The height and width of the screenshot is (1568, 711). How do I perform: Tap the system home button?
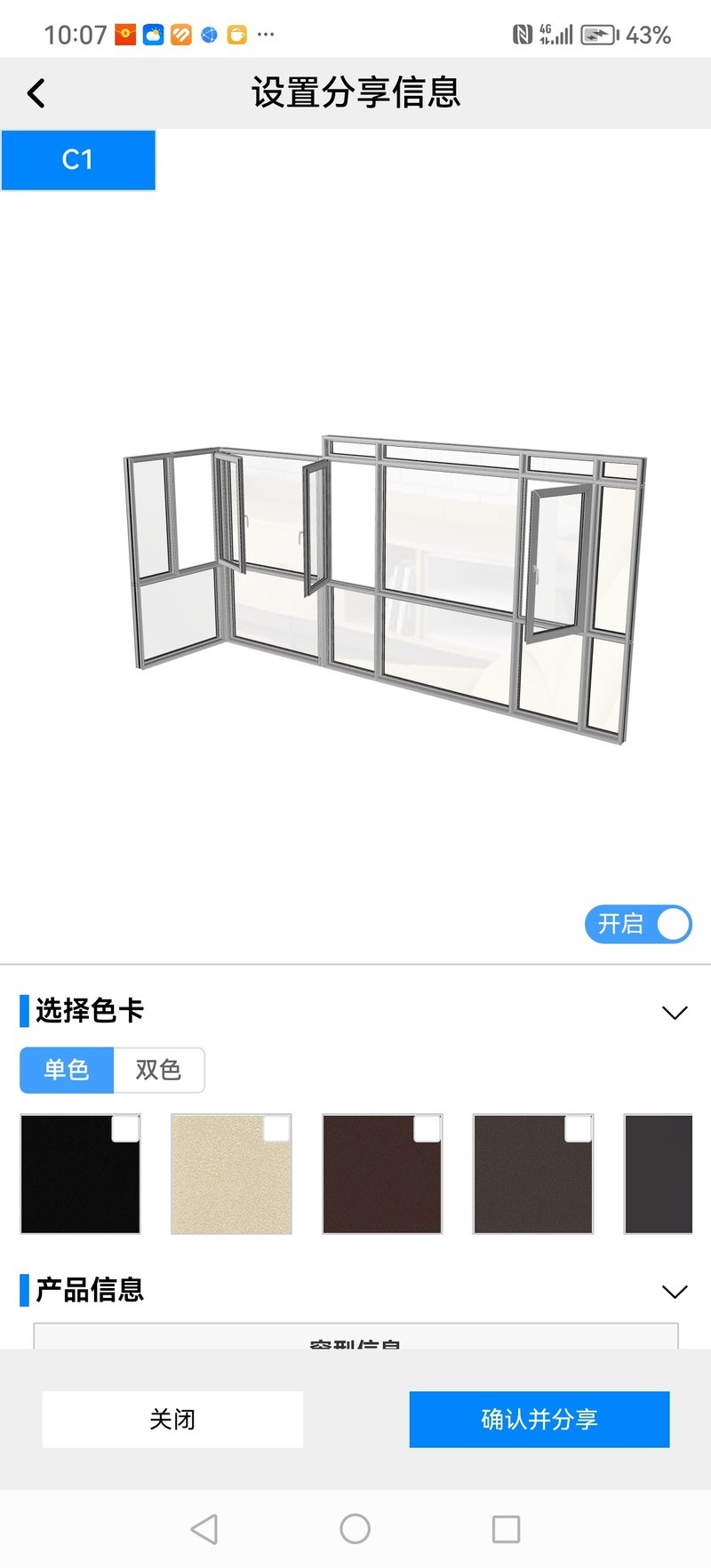click(355, 1528)
